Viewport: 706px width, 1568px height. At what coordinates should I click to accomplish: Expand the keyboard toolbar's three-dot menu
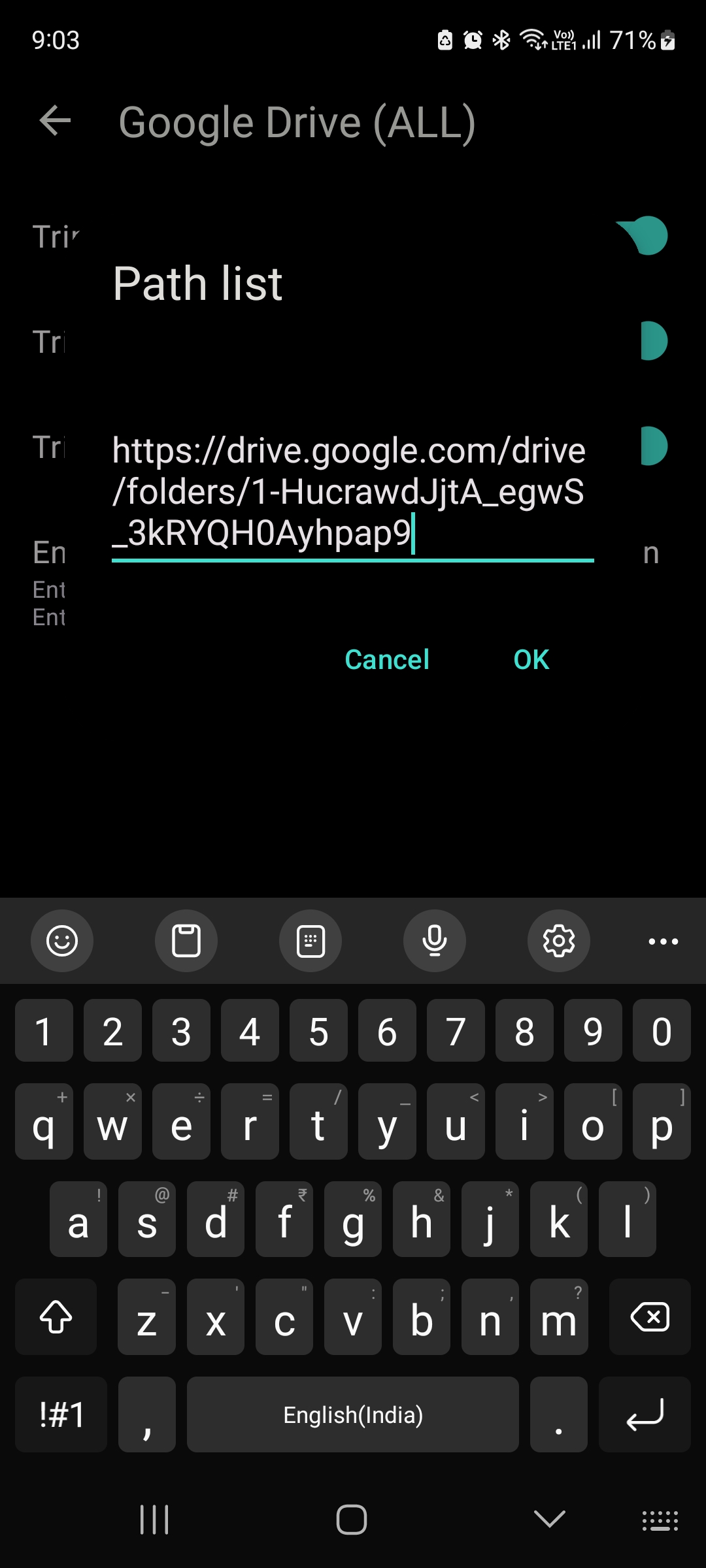click(663, 941)
